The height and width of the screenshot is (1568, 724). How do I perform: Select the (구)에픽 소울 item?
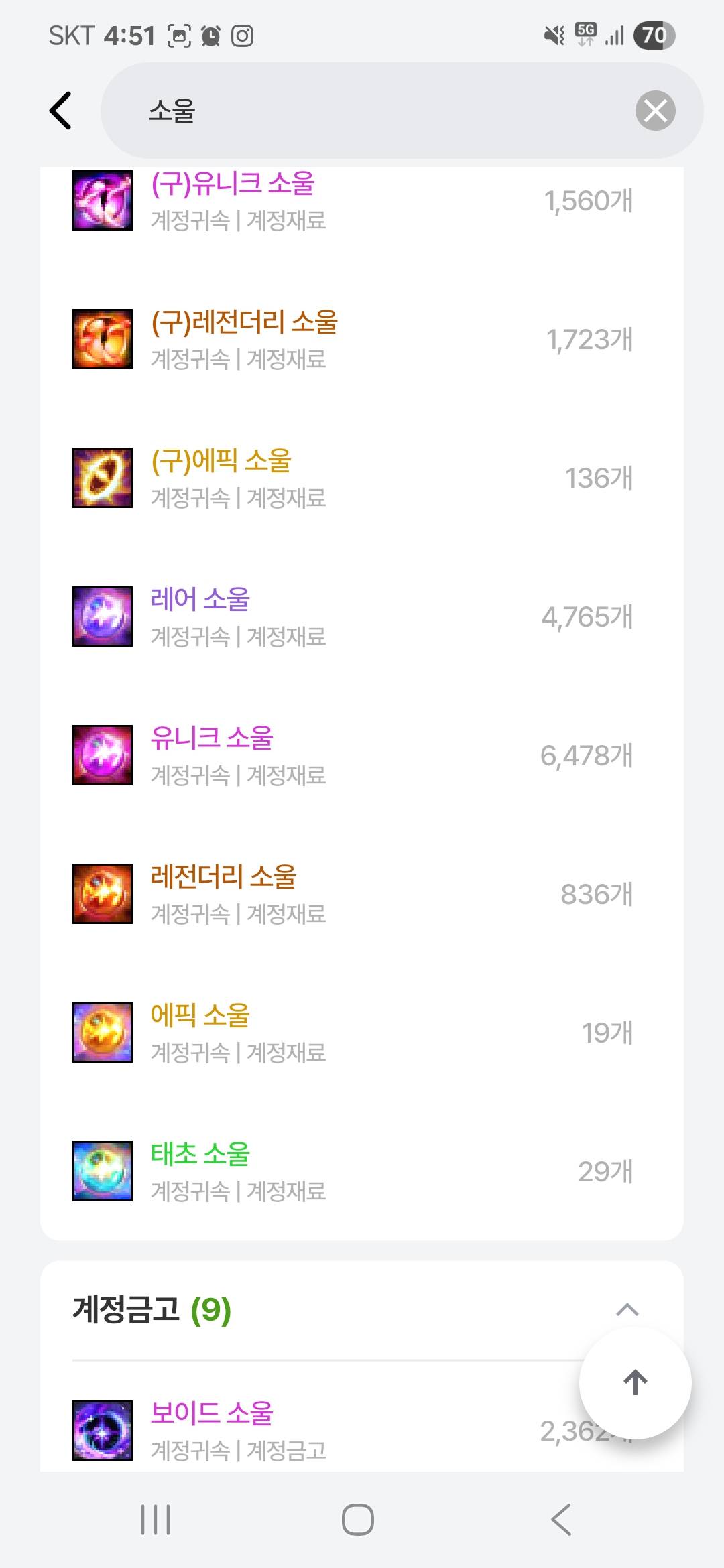(362, 478)
